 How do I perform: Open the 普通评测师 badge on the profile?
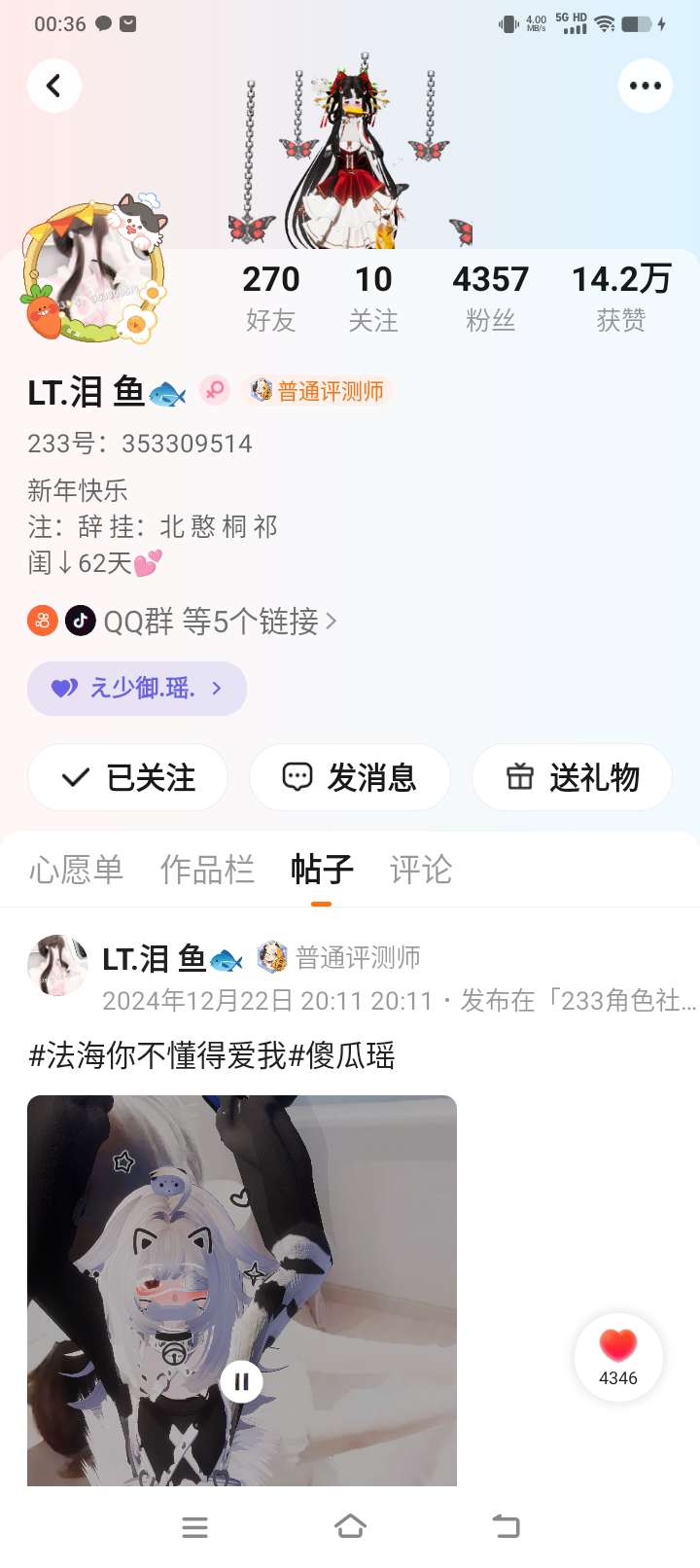pyautogui.click(x=319, y=391)
